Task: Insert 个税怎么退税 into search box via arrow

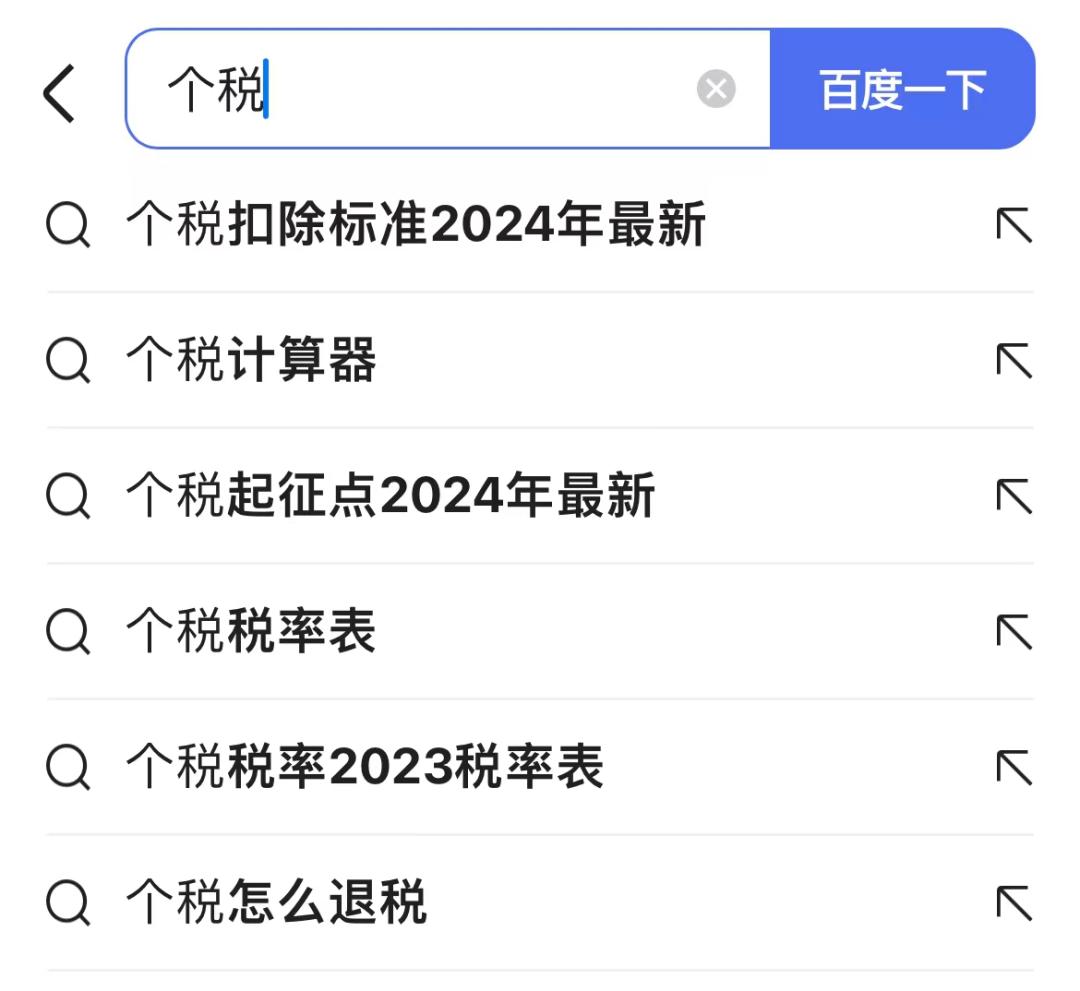Action: [x=1013, y=904]
